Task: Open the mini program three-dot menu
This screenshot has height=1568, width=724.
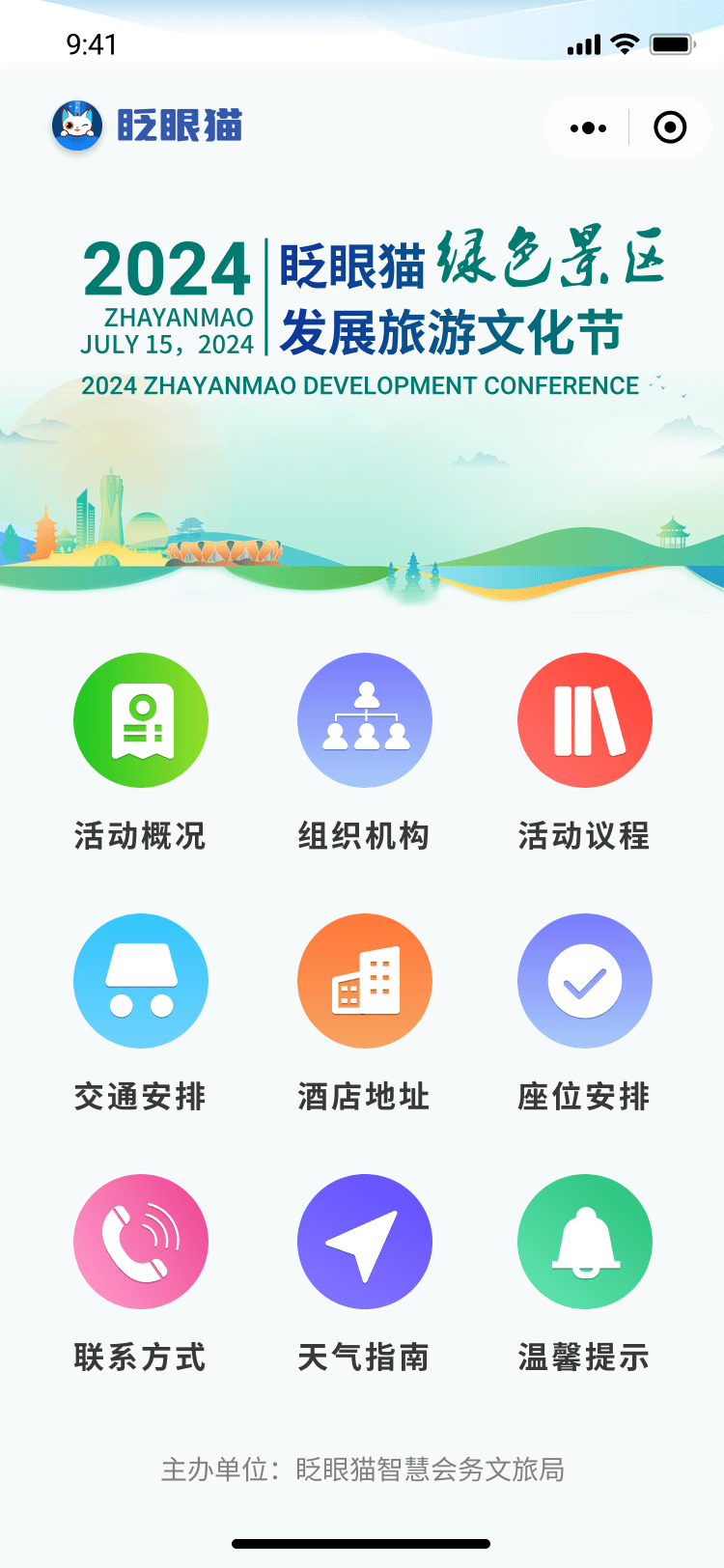Action: click(x=588, y=127)
